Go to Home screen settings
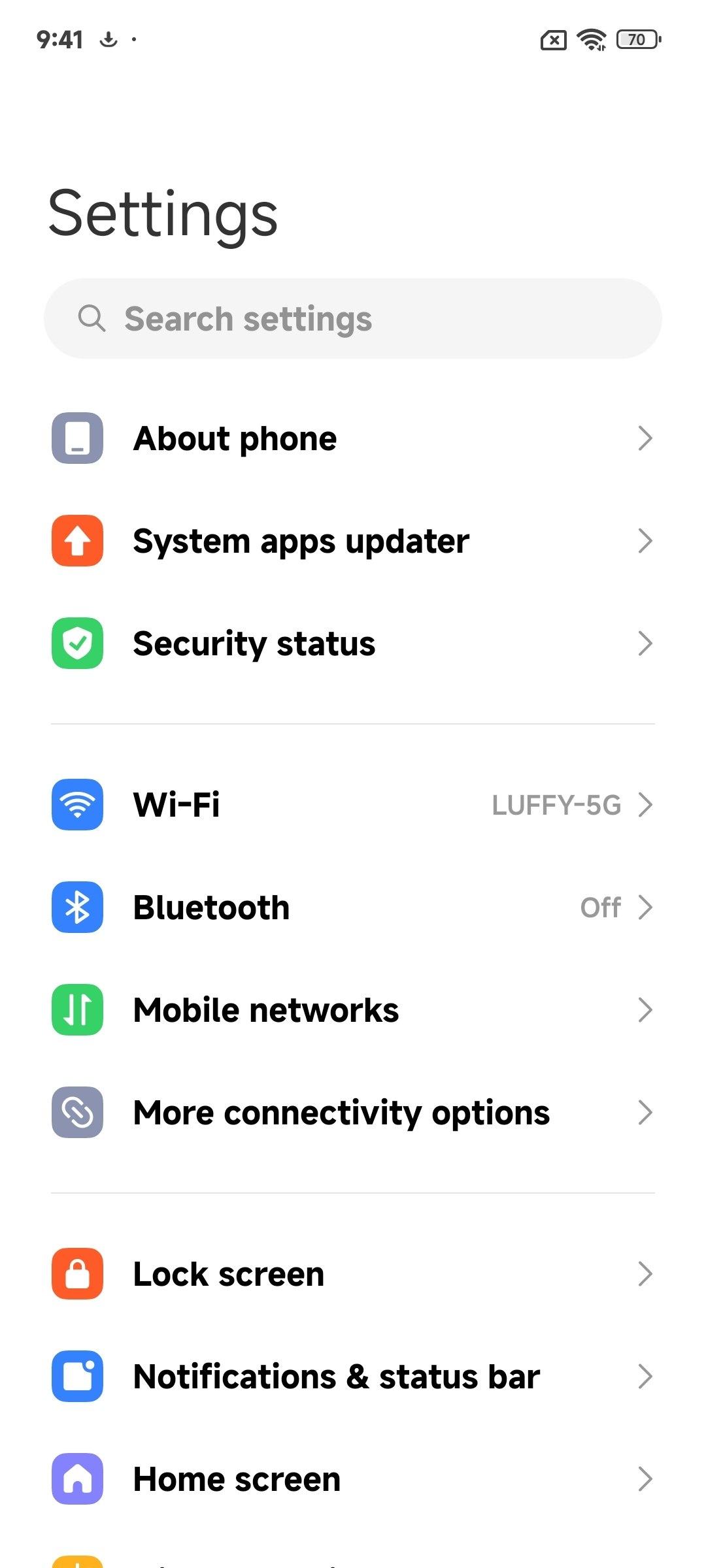This screenshot has width=706, height=1568. (x=353, y=1479)
